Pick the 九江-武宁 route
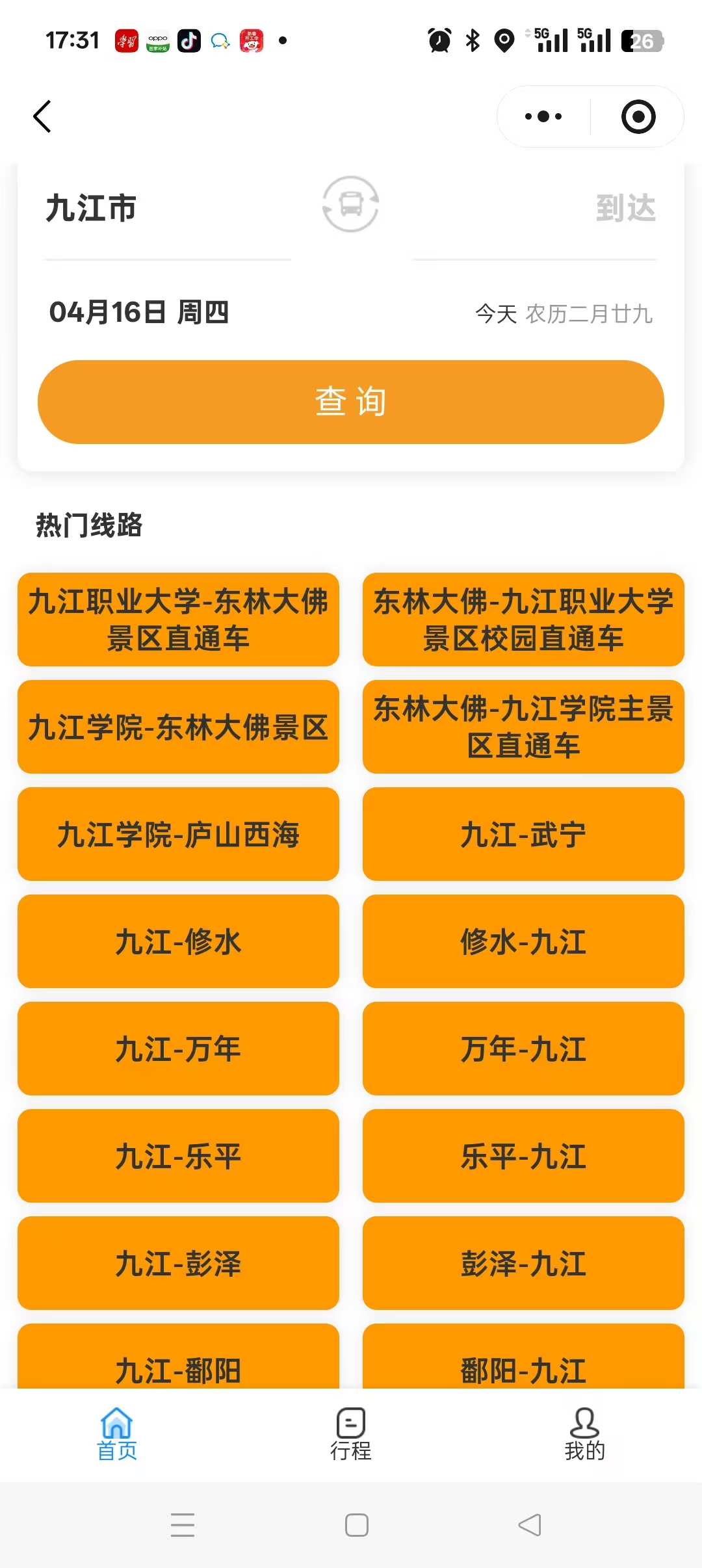 coord(523,834)
